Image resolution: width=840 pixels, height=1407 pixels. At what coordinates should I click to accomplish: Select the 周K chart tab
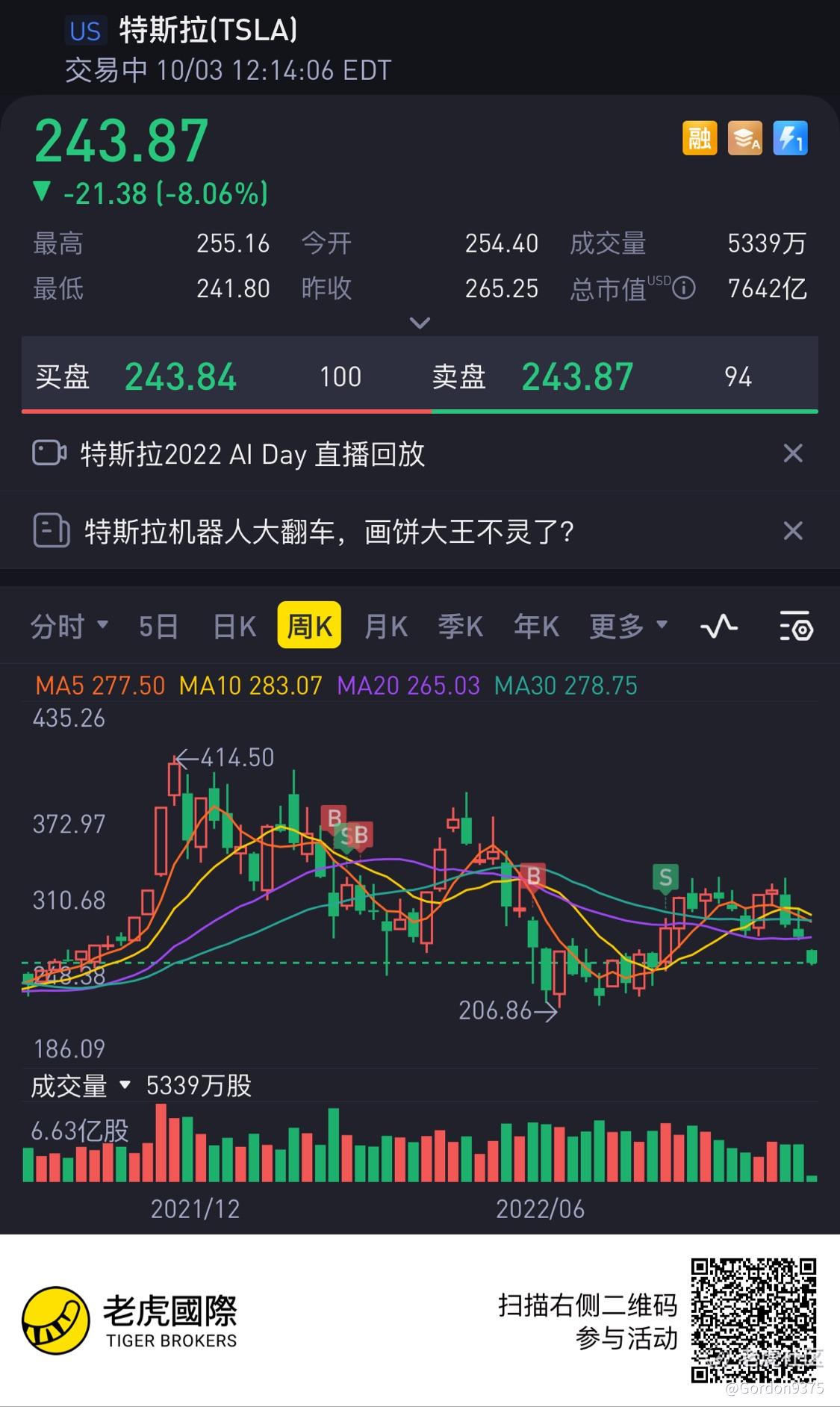click(x=309, y=626)
